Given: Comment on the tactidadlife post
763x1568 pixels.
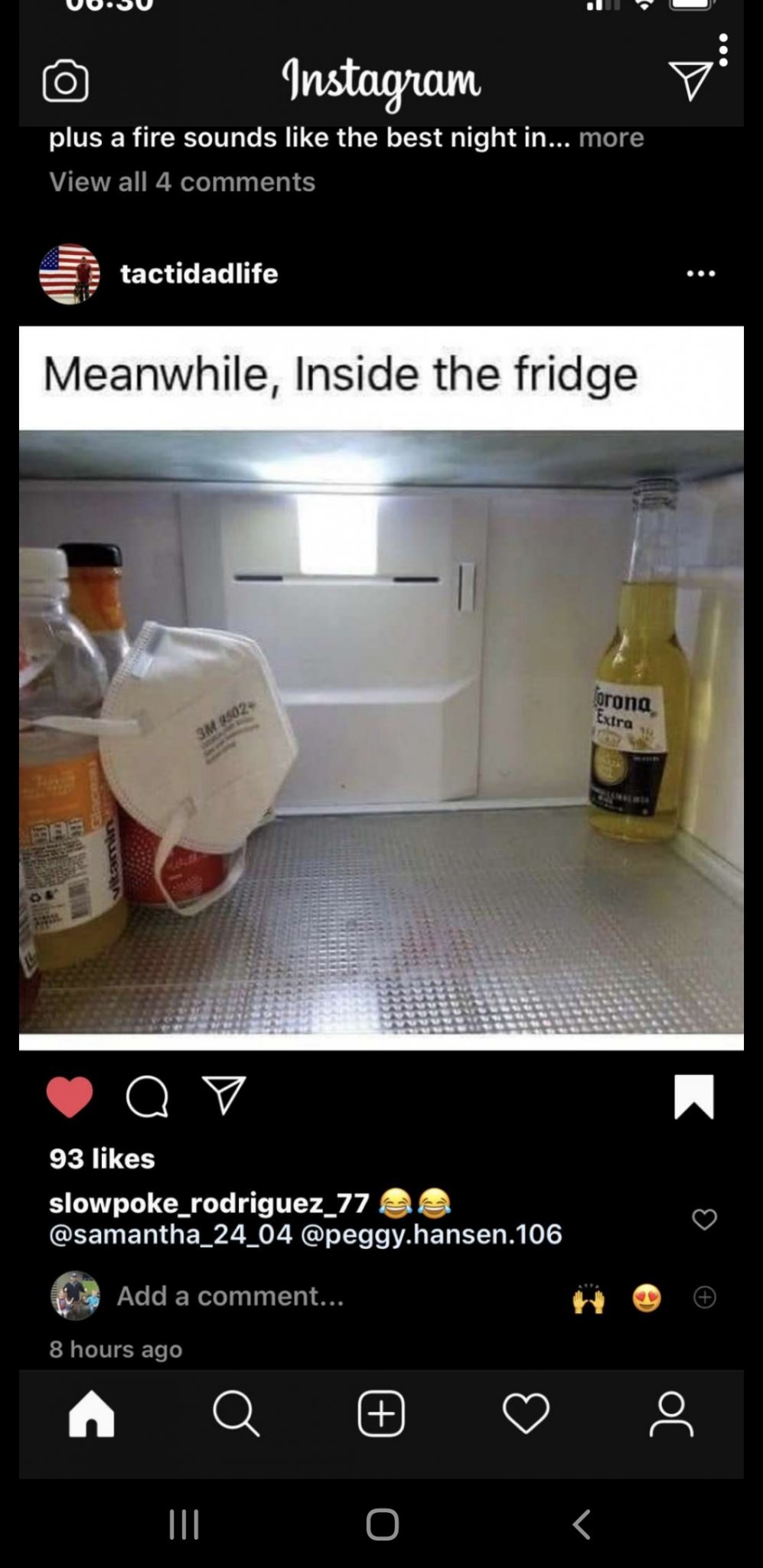Looking at the screenshot, I should click(147, 1096).
